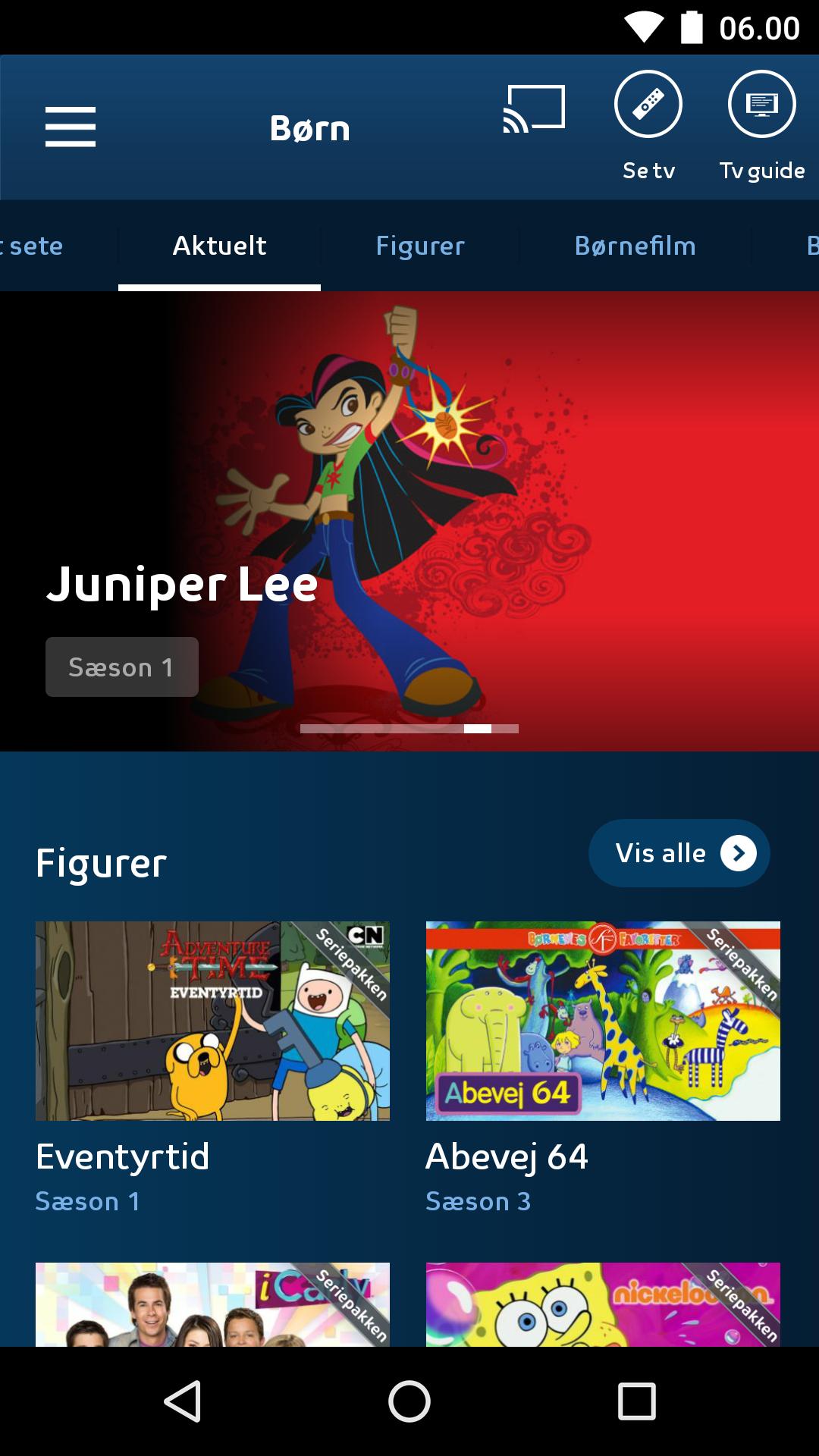Open the cast to device icon

[x=534, y=109]
